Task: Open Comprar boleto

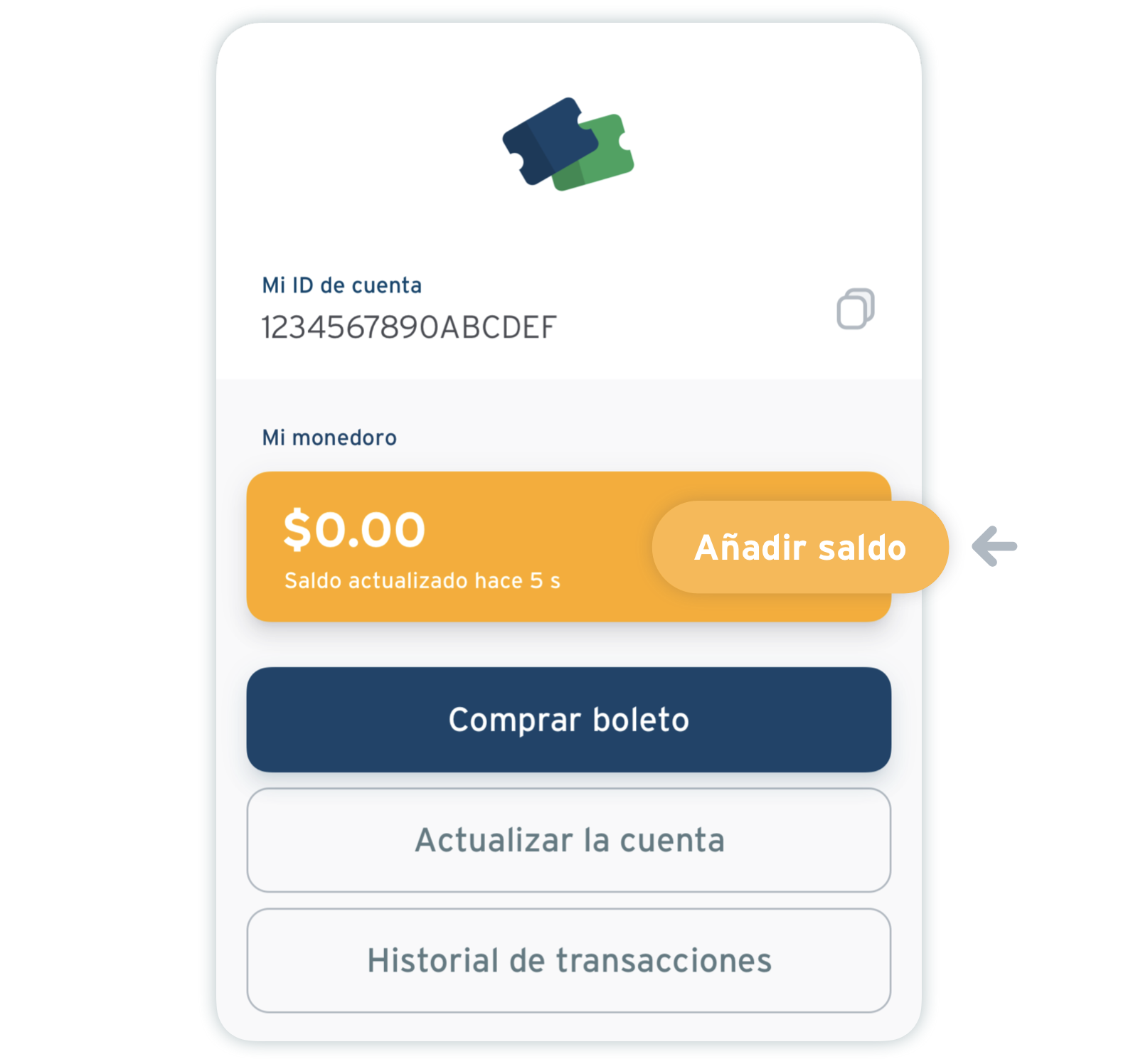Action: [568, 719]
